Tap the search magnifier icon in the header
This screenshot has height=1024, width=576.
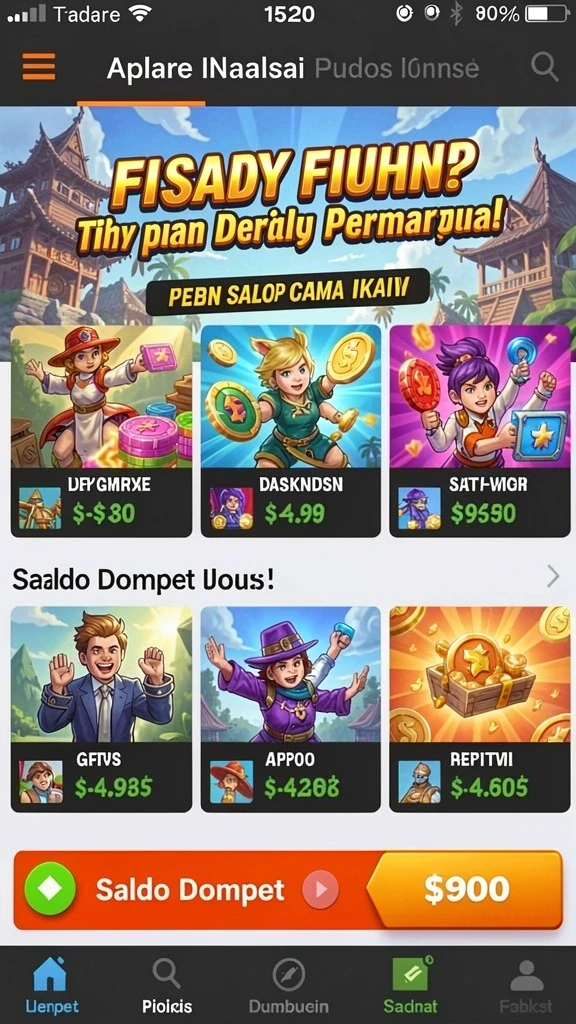click(543, 67)
